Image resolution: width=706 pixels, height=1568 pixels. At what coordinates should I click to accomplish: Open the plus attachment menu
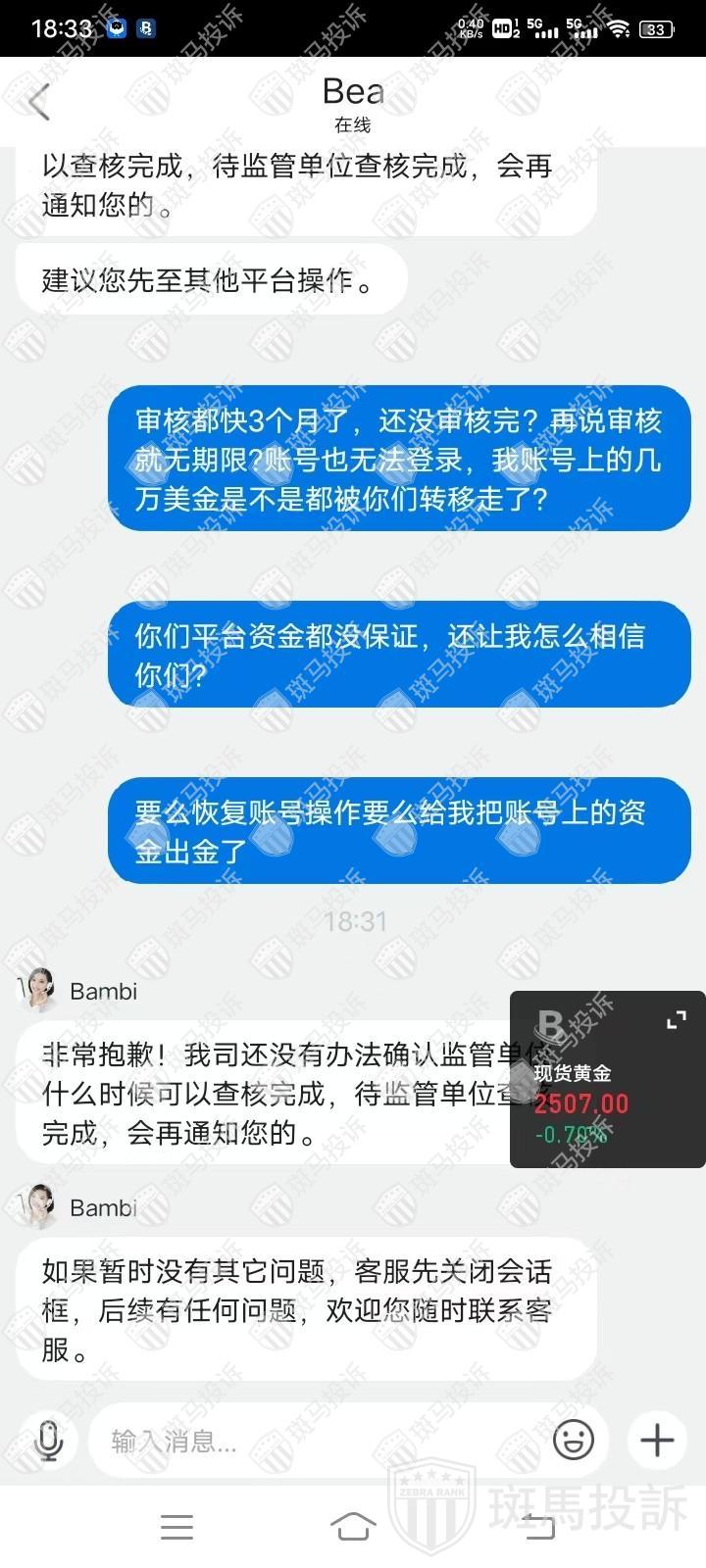point(657,1440)
